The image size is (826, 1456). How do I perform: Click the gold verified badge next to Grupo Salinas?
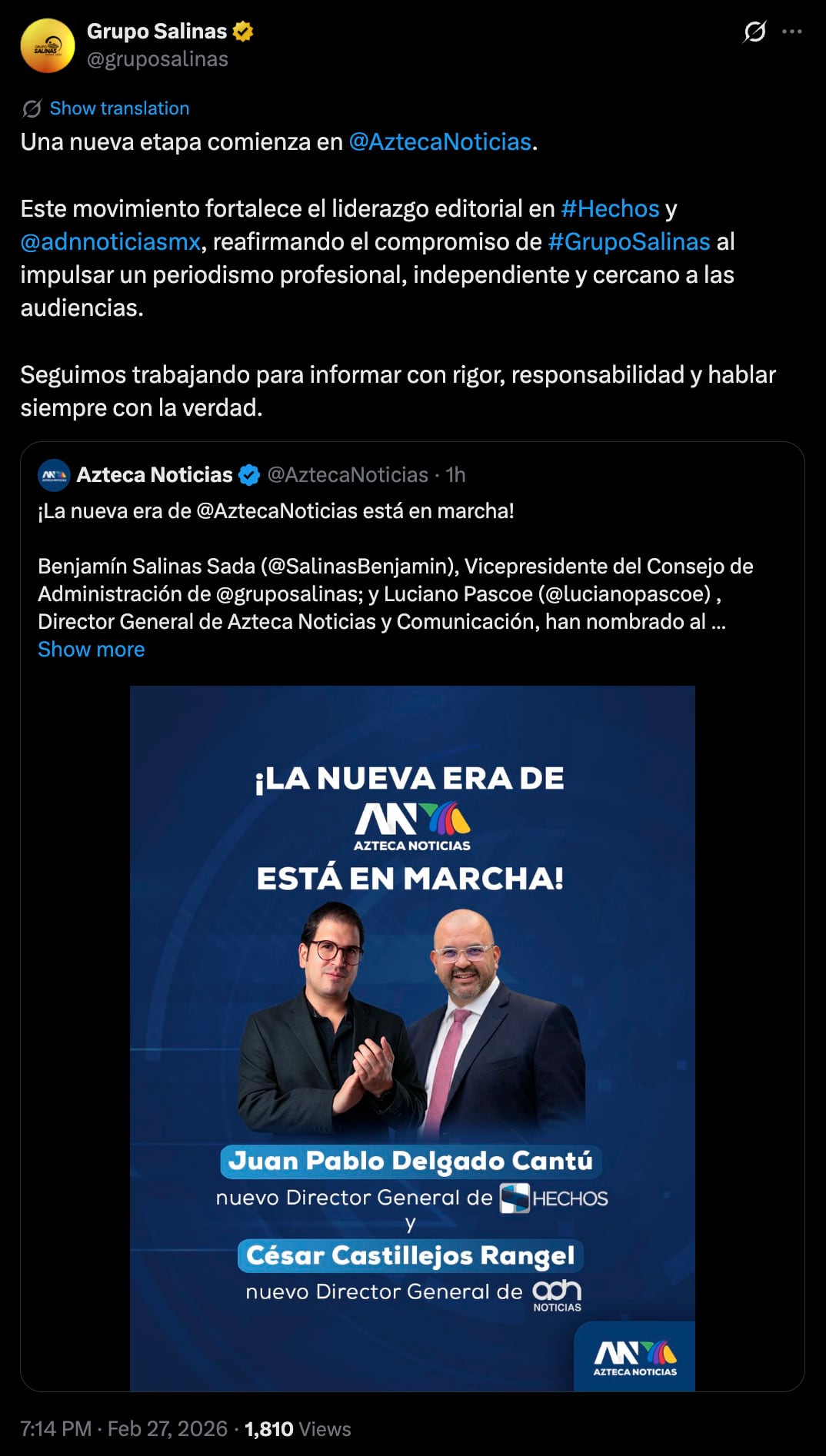coord(243,32)
